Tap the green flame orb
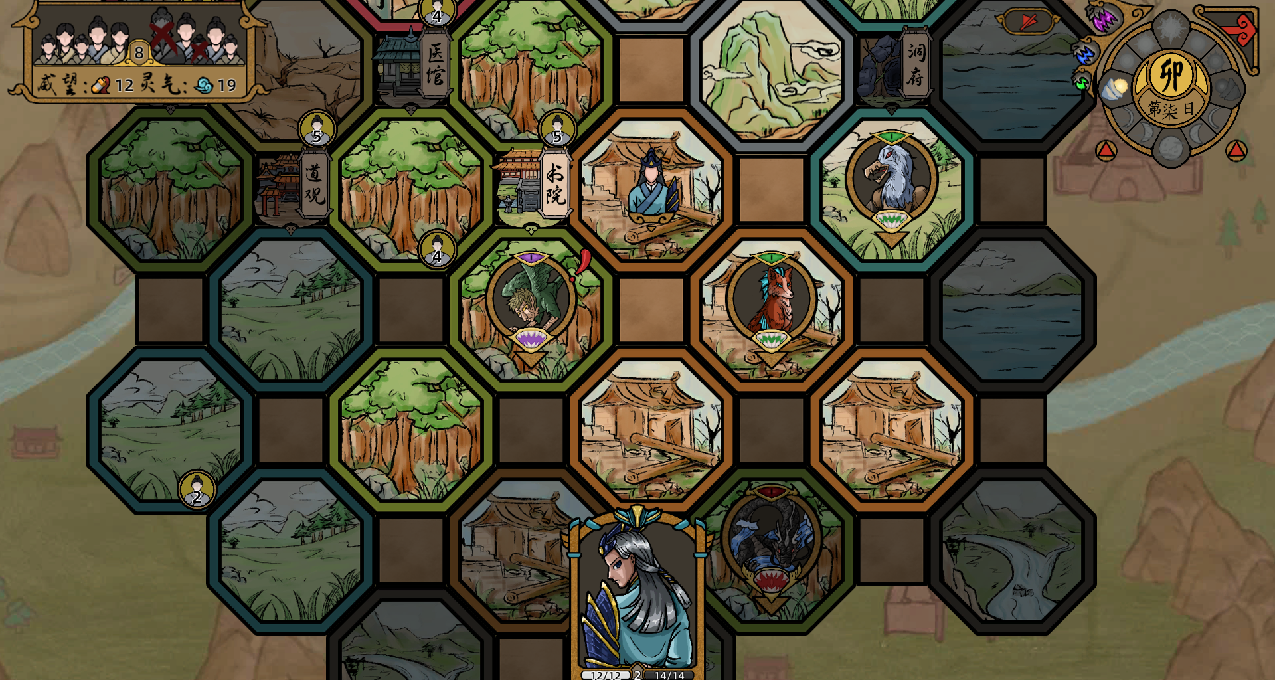 click(x=1084, y=82)
